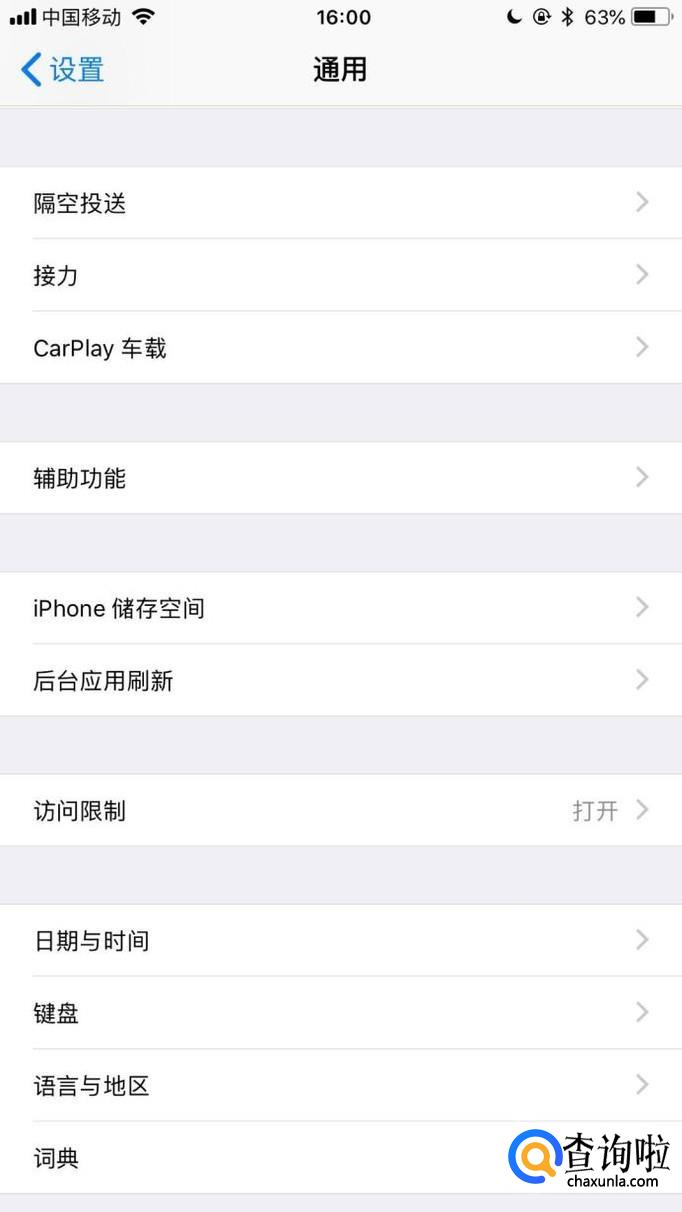Screen dimensions: 682x1212
Task: Open 后台应用刷新 settings
Action: point(341,680)
